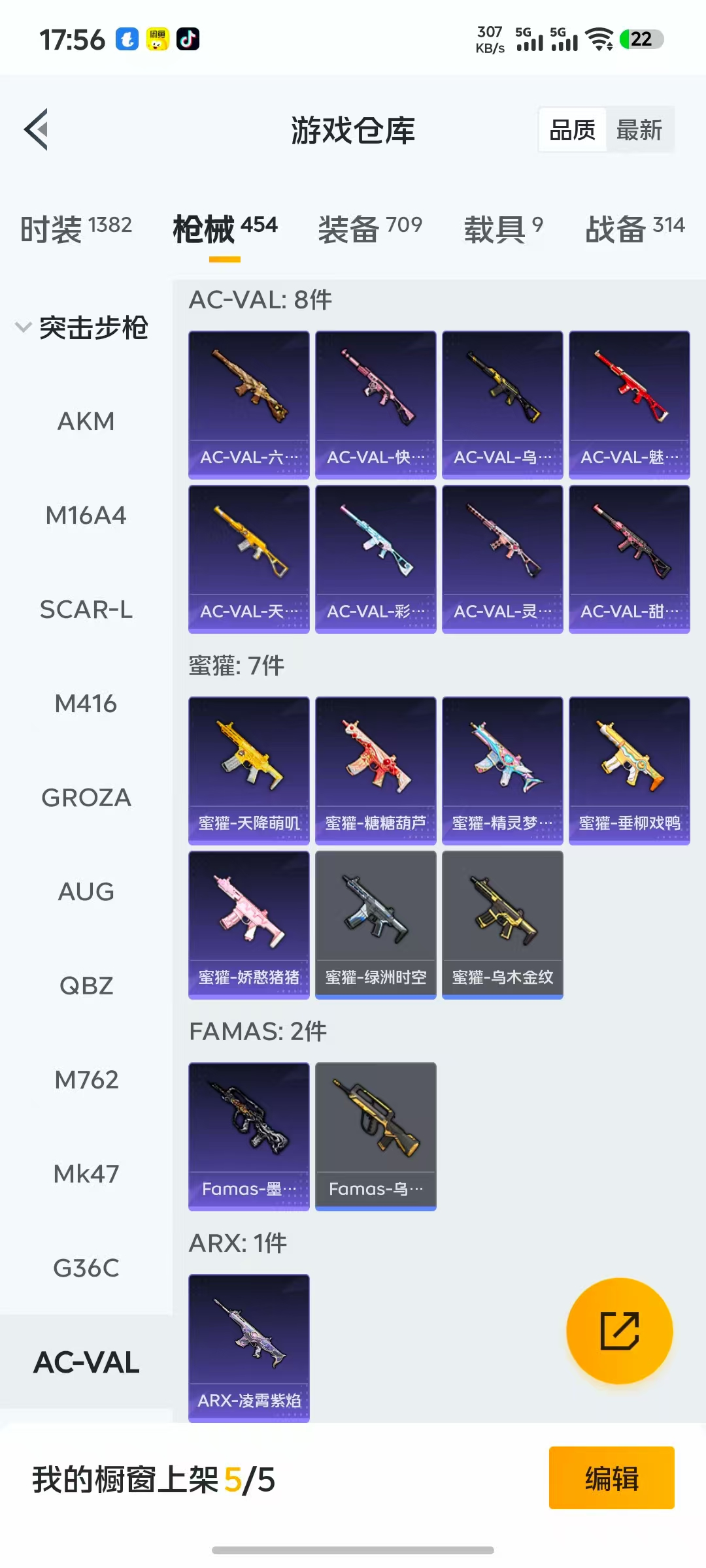The image size is (706, 1568).
Task: Open the 载具 tab
Action: pos(503,229)
